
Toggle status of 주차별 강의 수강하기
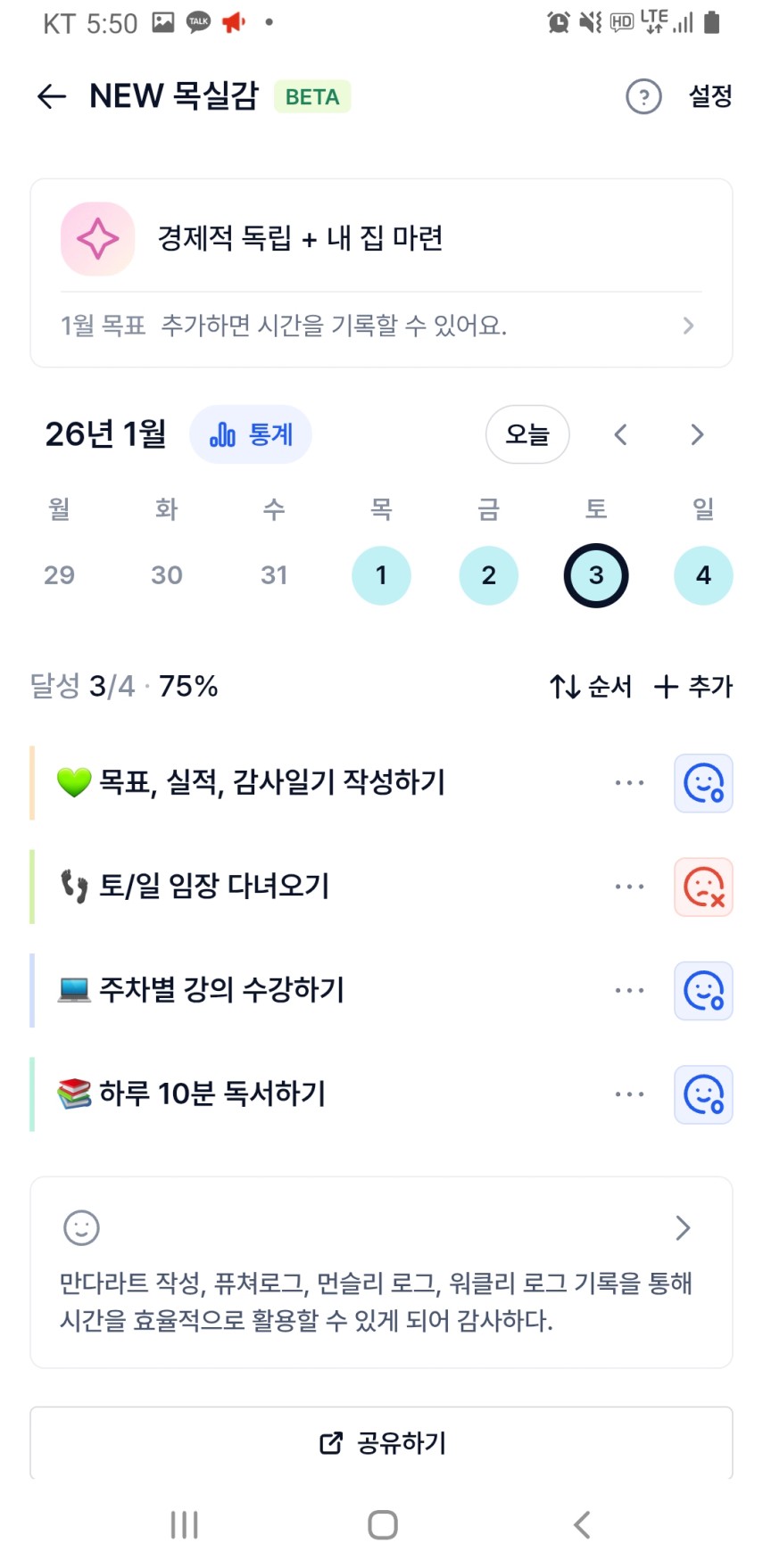tap(703, 991)
